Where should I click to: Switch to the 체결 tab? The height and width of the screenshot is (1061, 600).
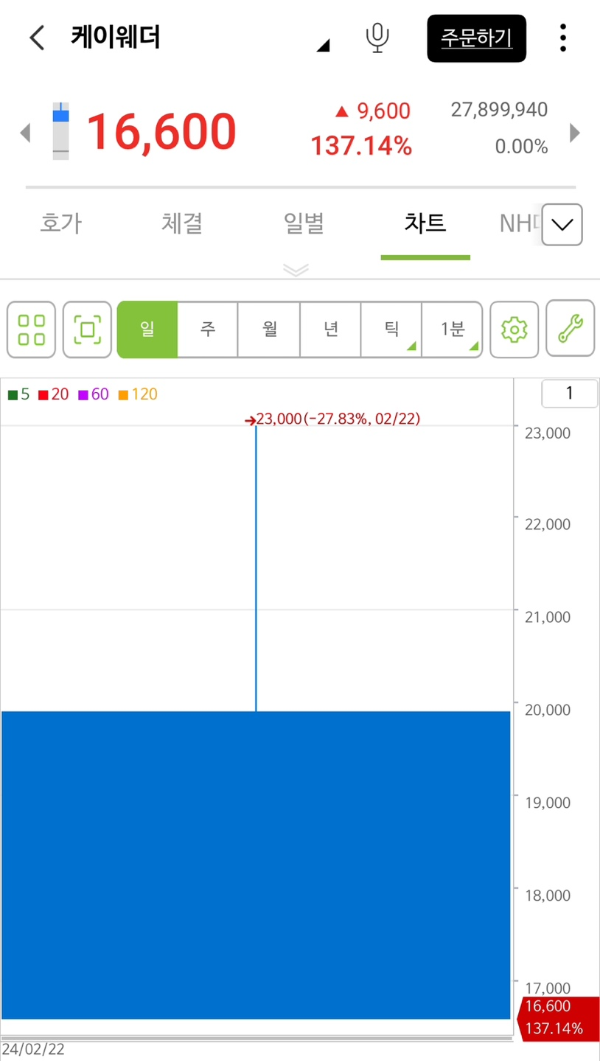coord(182,223)
